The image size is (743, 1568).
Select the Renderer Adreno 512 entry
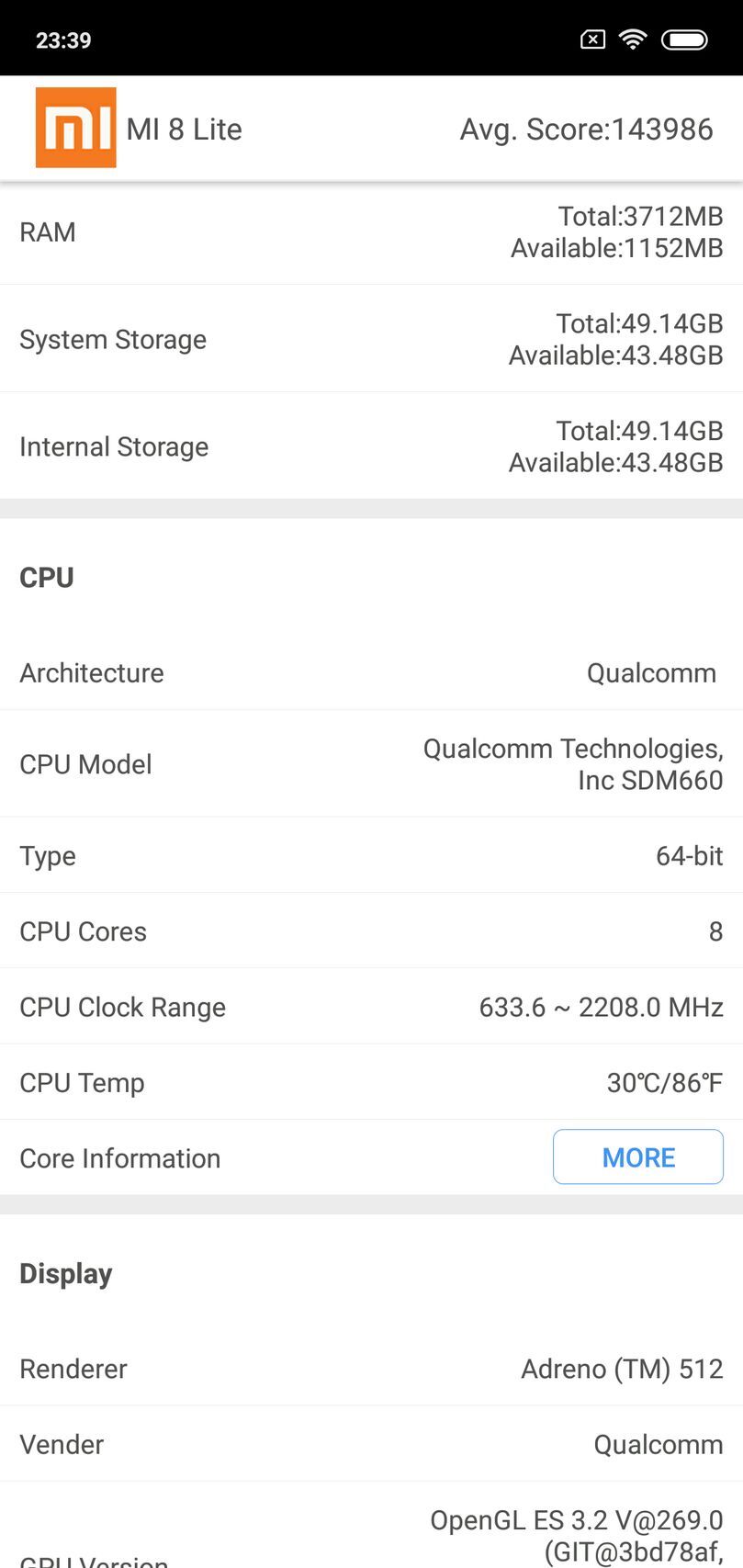pyautogui.click(x=621, y=1369)
